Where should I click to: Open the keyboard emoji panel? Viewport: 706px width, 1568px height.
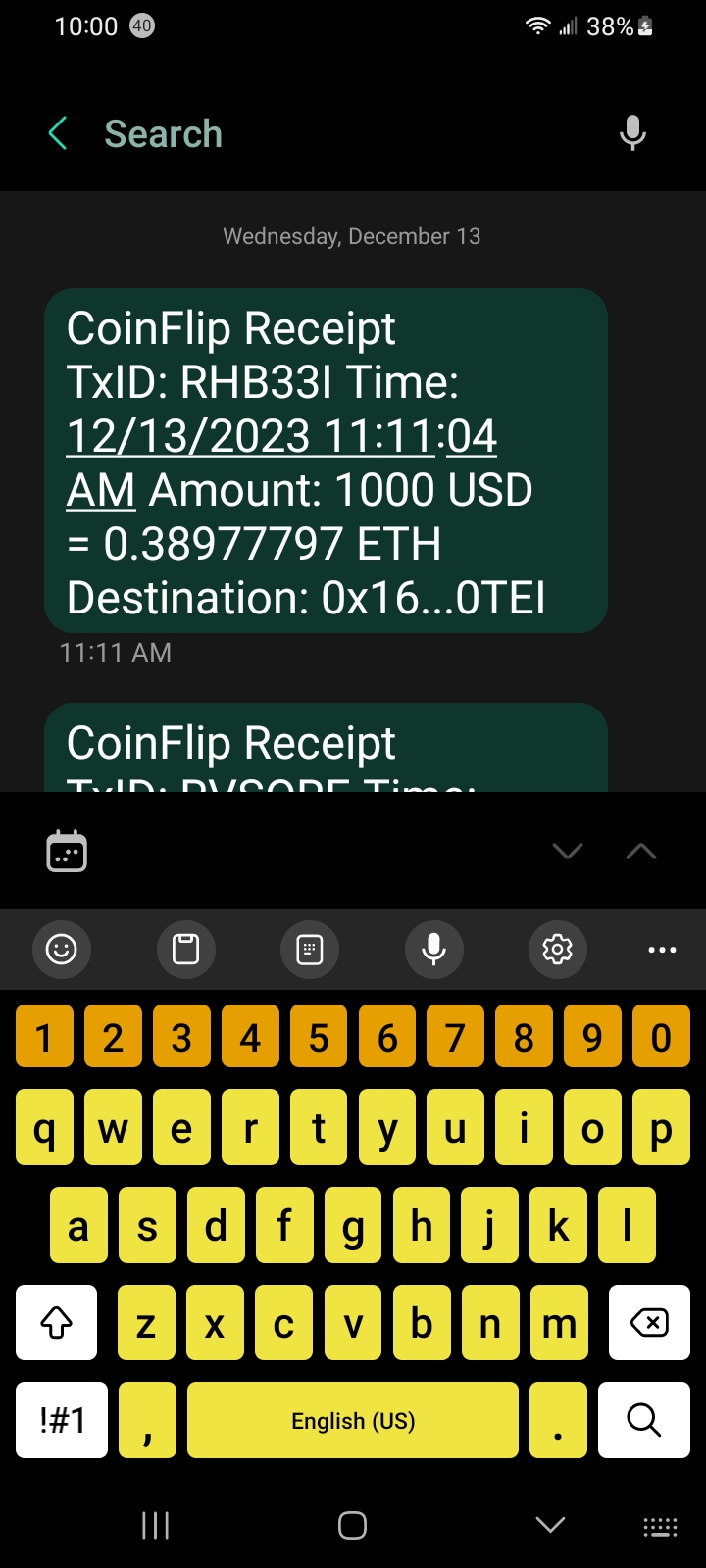coord(62,949)
